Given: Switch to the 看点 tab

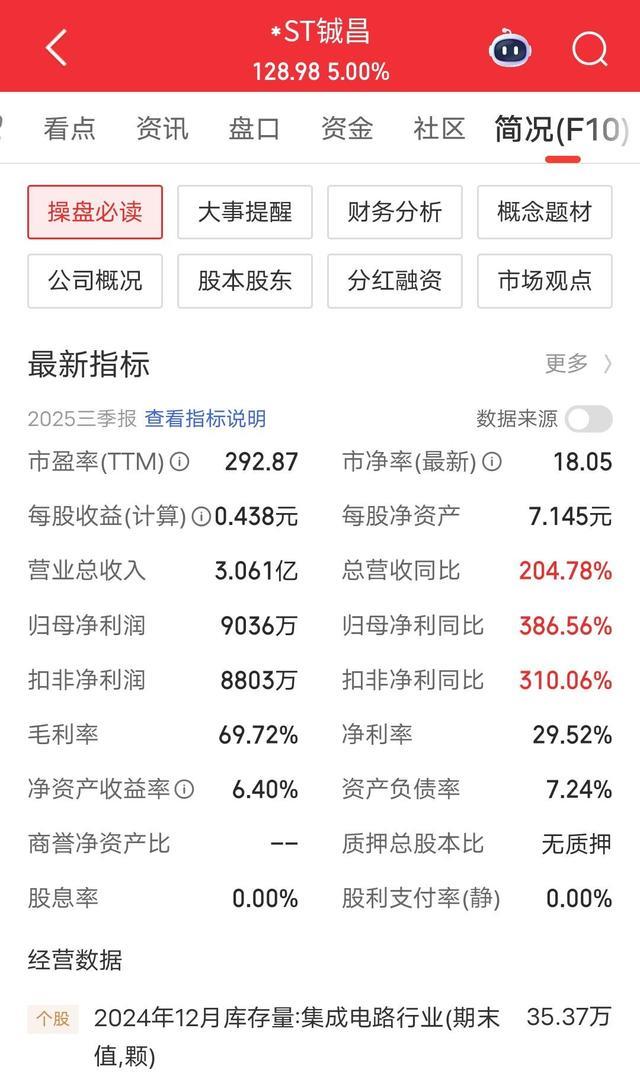Looking at the screenshot, I should tap(70, 129).
